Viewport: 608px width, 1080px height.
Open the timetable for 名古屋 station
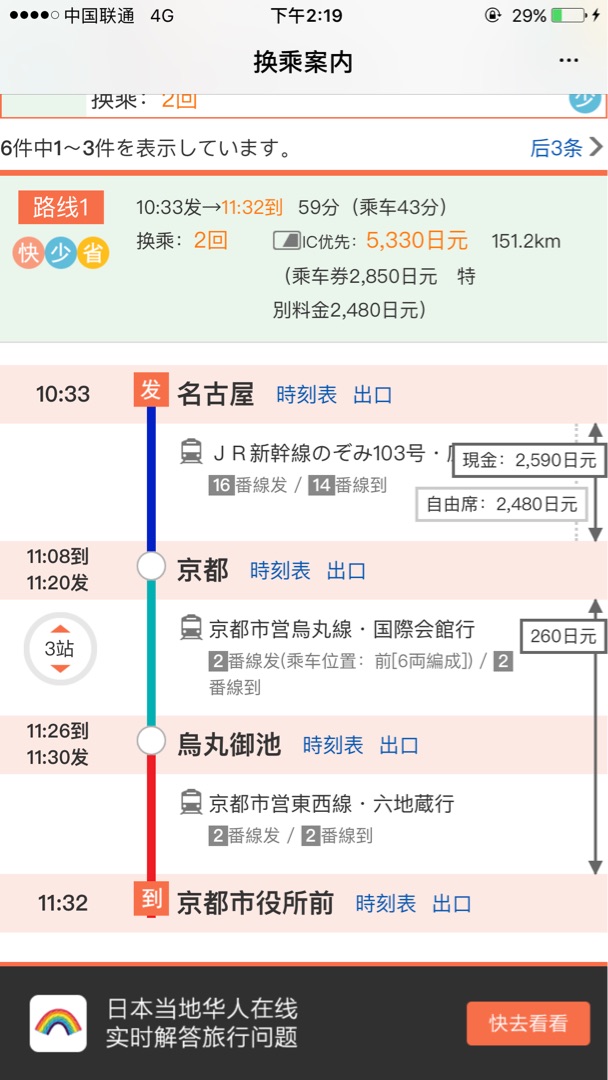pos(307,395)
